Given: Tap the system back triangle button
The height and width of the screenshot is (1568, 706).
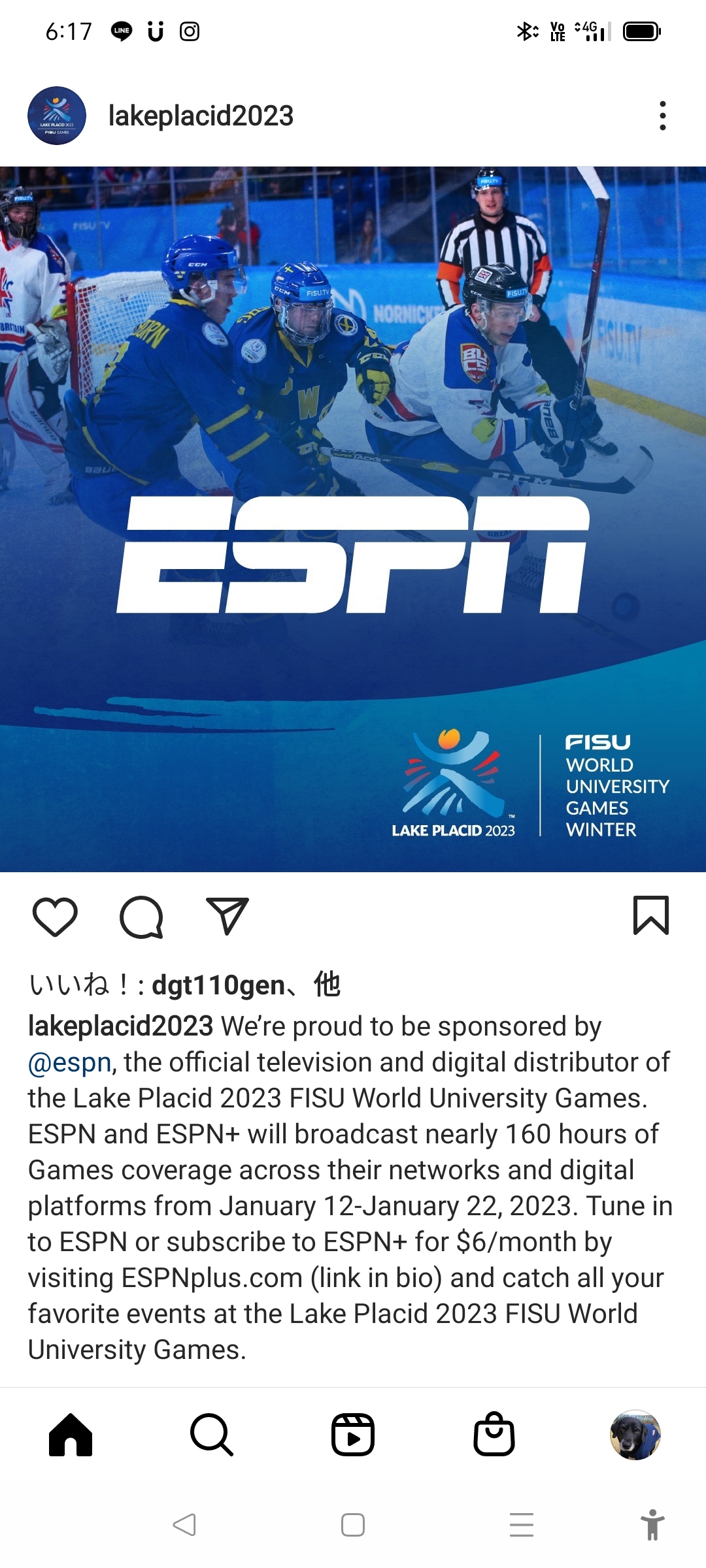Looking at the screenshot, I should [184, 1525].
